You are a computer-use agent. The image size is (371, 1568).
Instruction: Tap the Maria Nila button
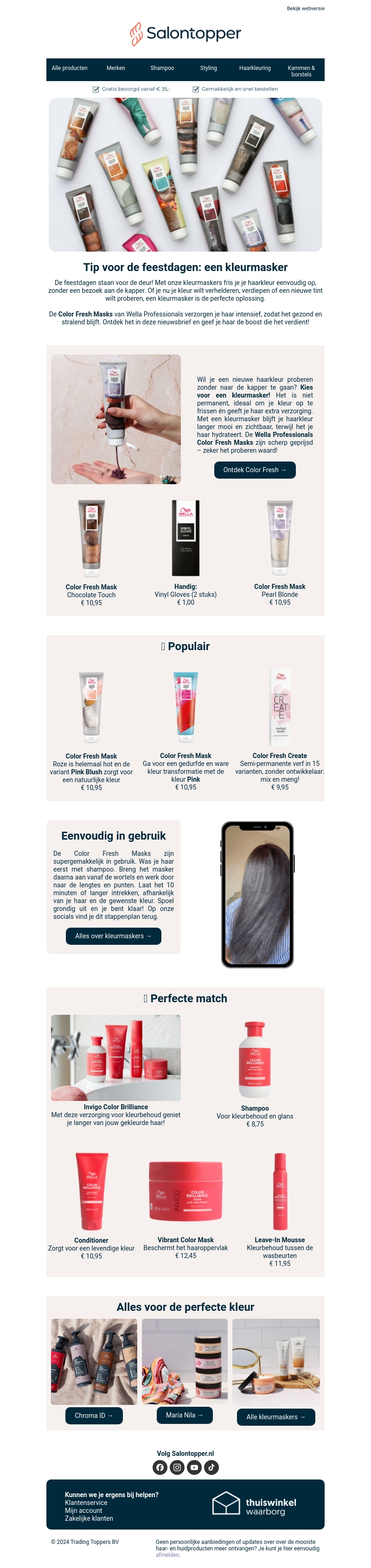pos(185,1415)
